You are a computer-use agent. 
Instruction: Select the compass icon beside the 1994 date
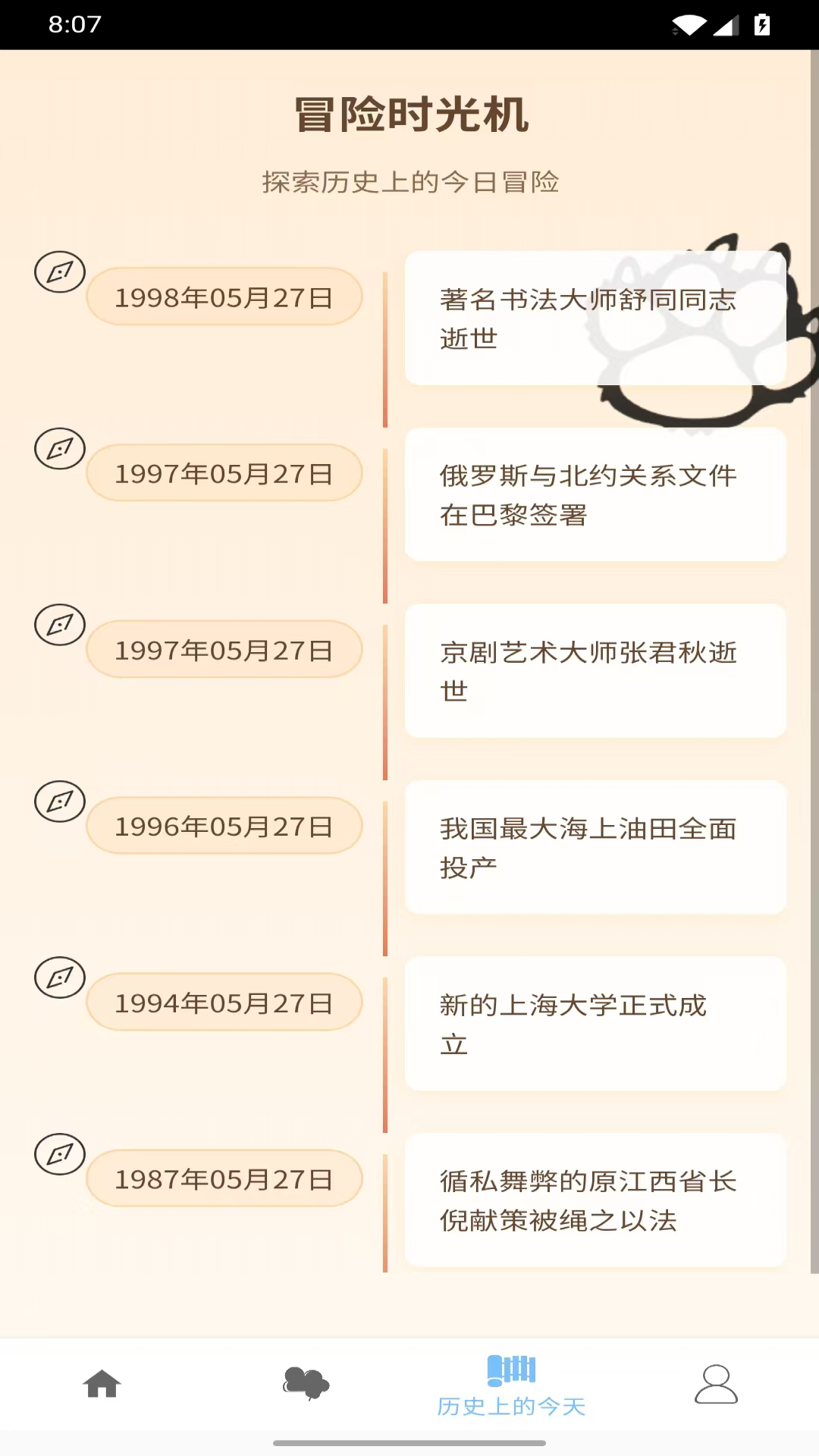click(60, 977)
